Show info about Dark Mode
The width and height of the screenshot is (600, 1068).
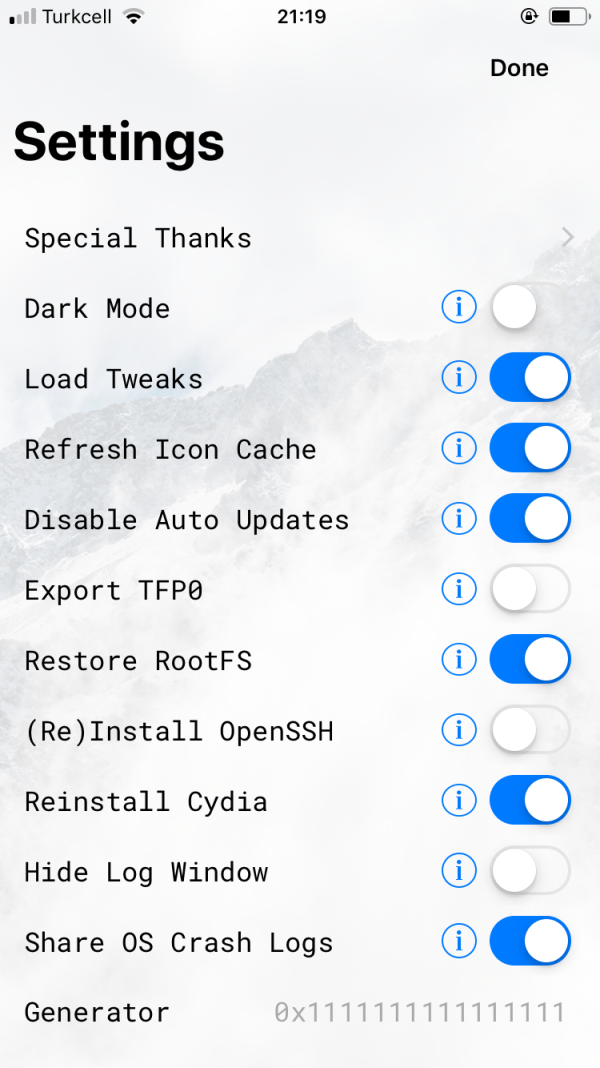(x=459, y=308)
